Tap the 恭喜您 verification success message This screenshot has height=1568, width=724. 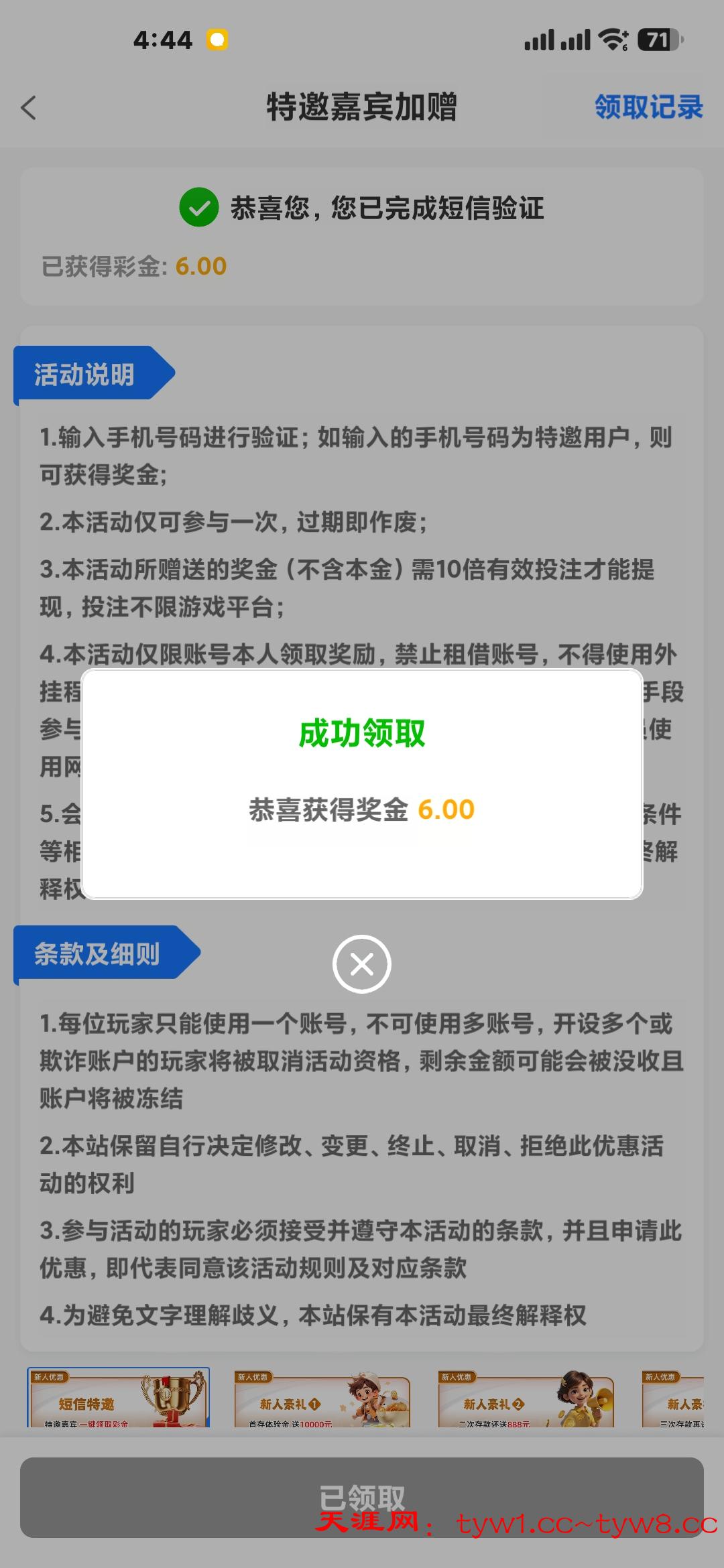coord(389,209)
